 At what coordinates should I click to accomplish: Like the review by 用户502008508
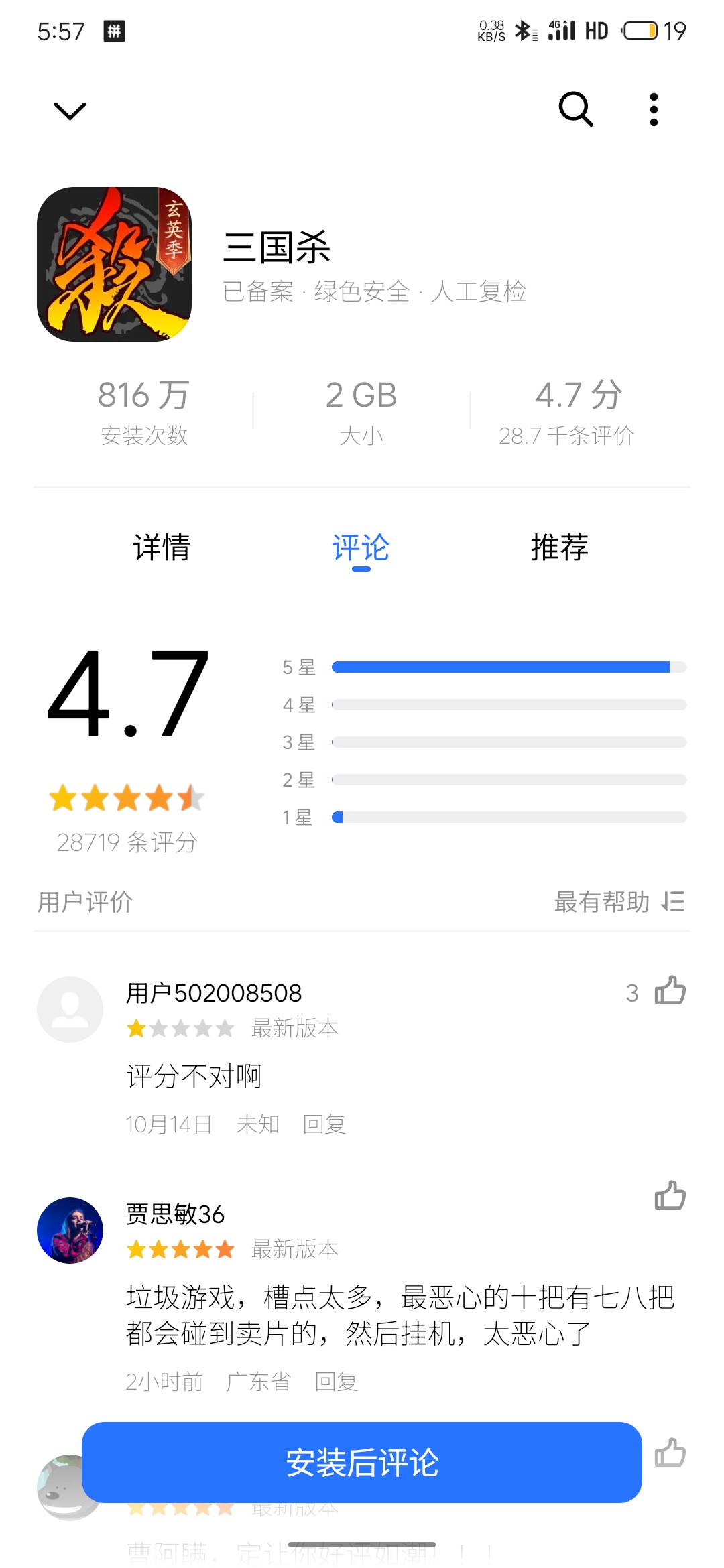[670, 991]
